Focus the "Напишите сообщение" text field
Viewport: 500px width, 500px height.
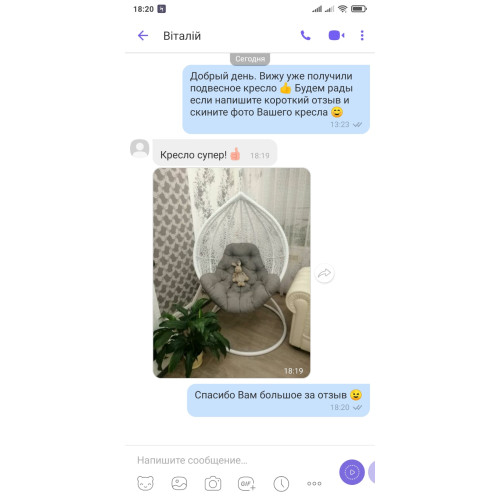[233, 460]
